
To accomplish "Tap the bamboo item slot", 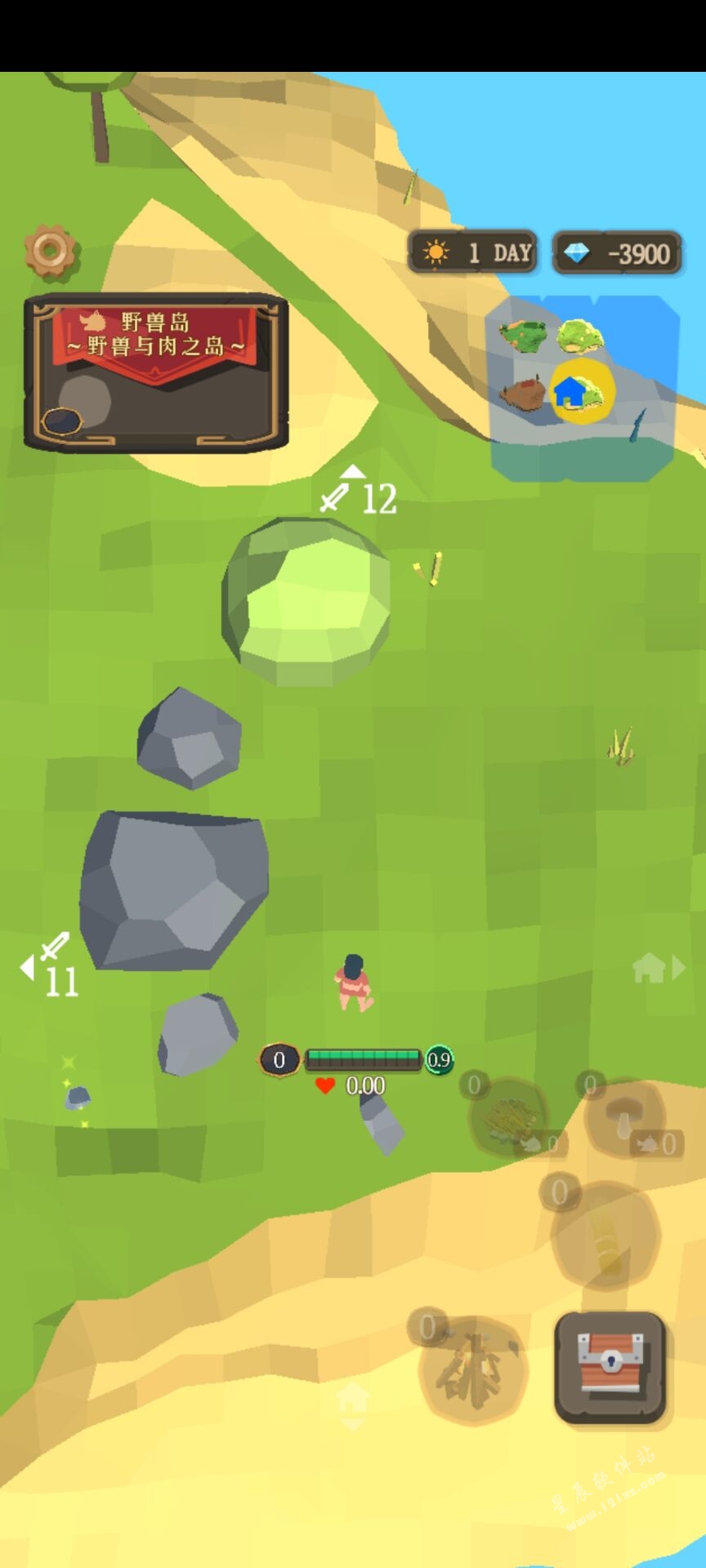I will 605,1236.
